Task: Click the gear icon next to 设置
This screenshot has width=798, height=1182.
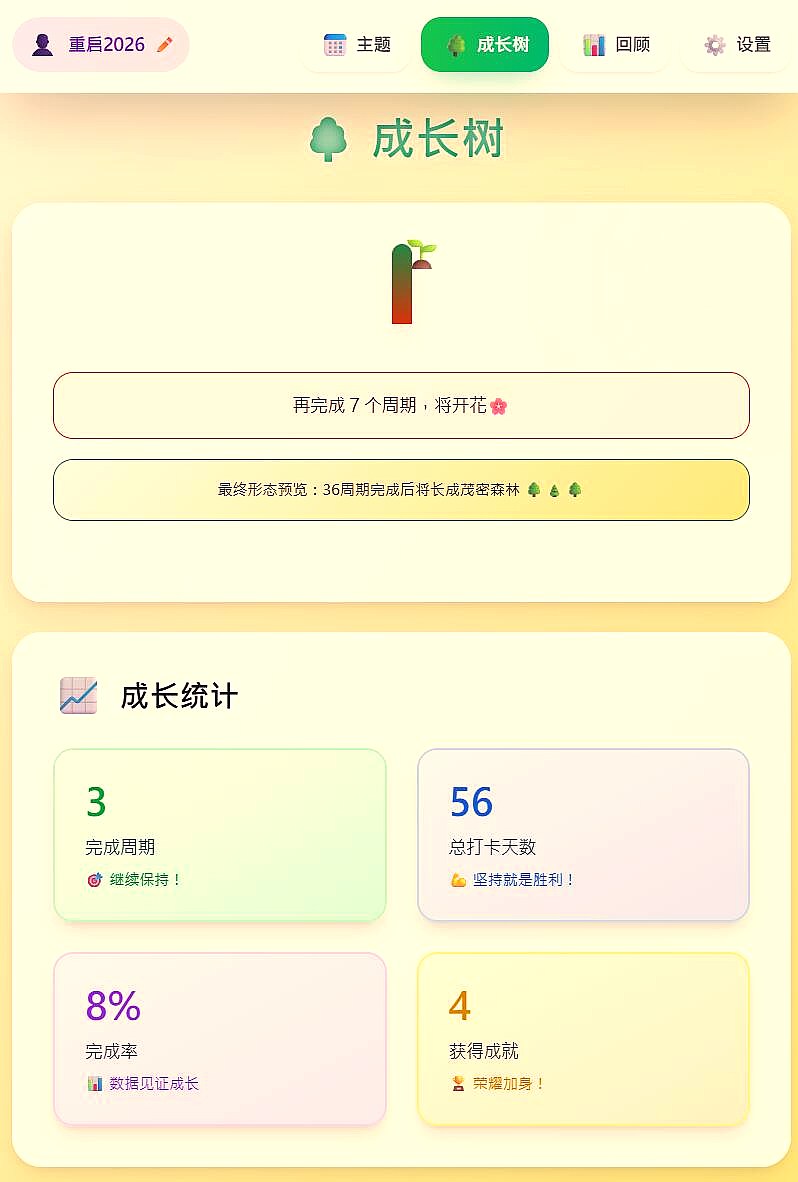Action: (x=713, y=45)
